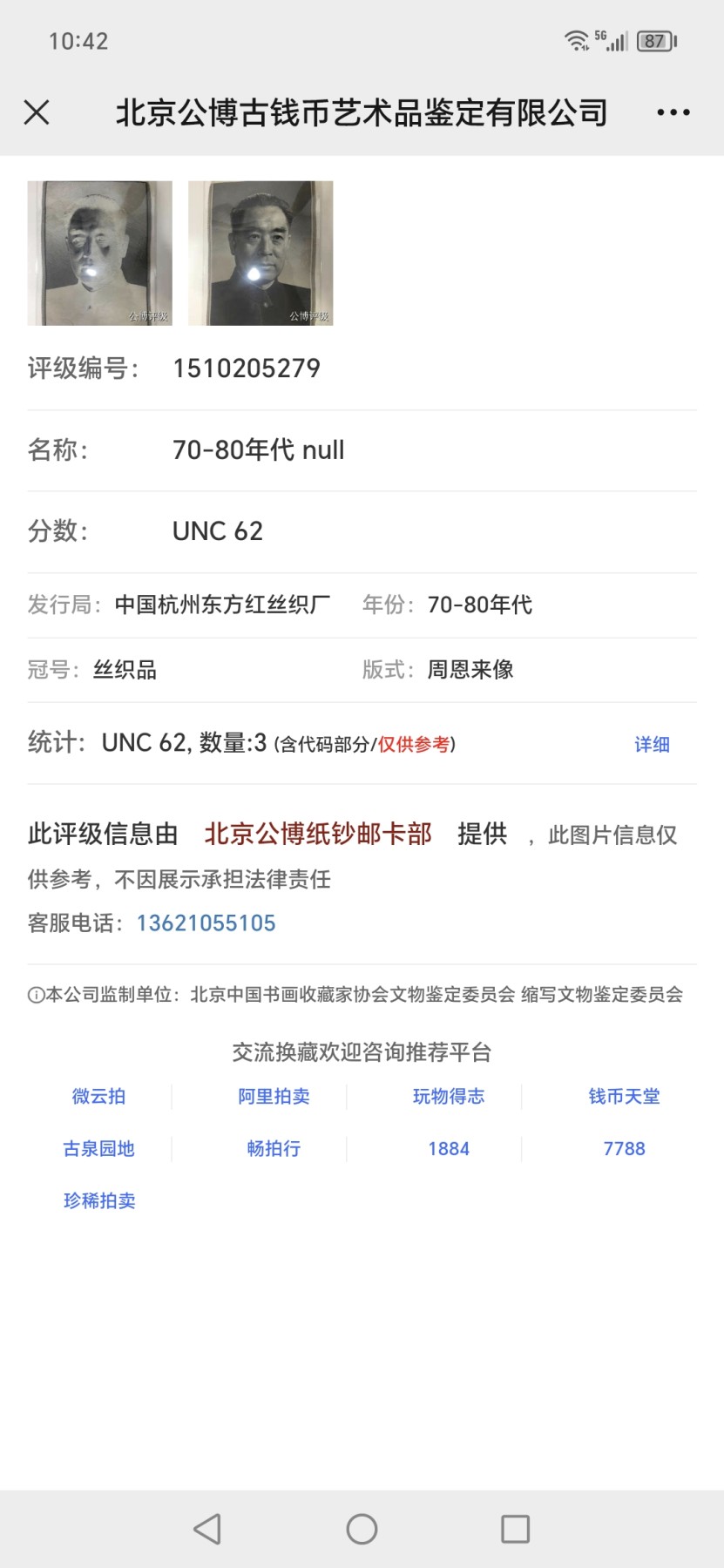Open the 阿里拍卖 platform link
This screenshot has width=724, height=1568.
(274, 1097)
